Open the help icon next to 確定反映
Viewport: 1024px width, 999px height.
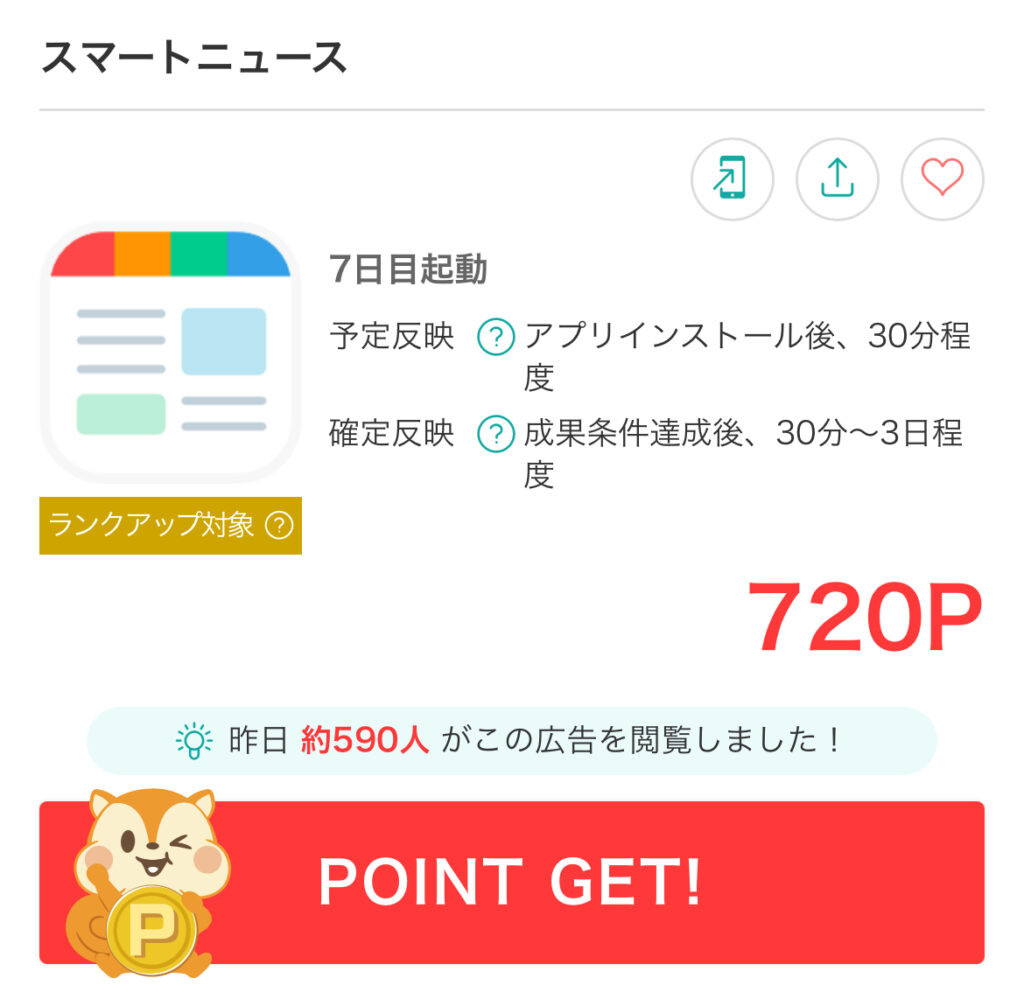click(x=495, y=433)
